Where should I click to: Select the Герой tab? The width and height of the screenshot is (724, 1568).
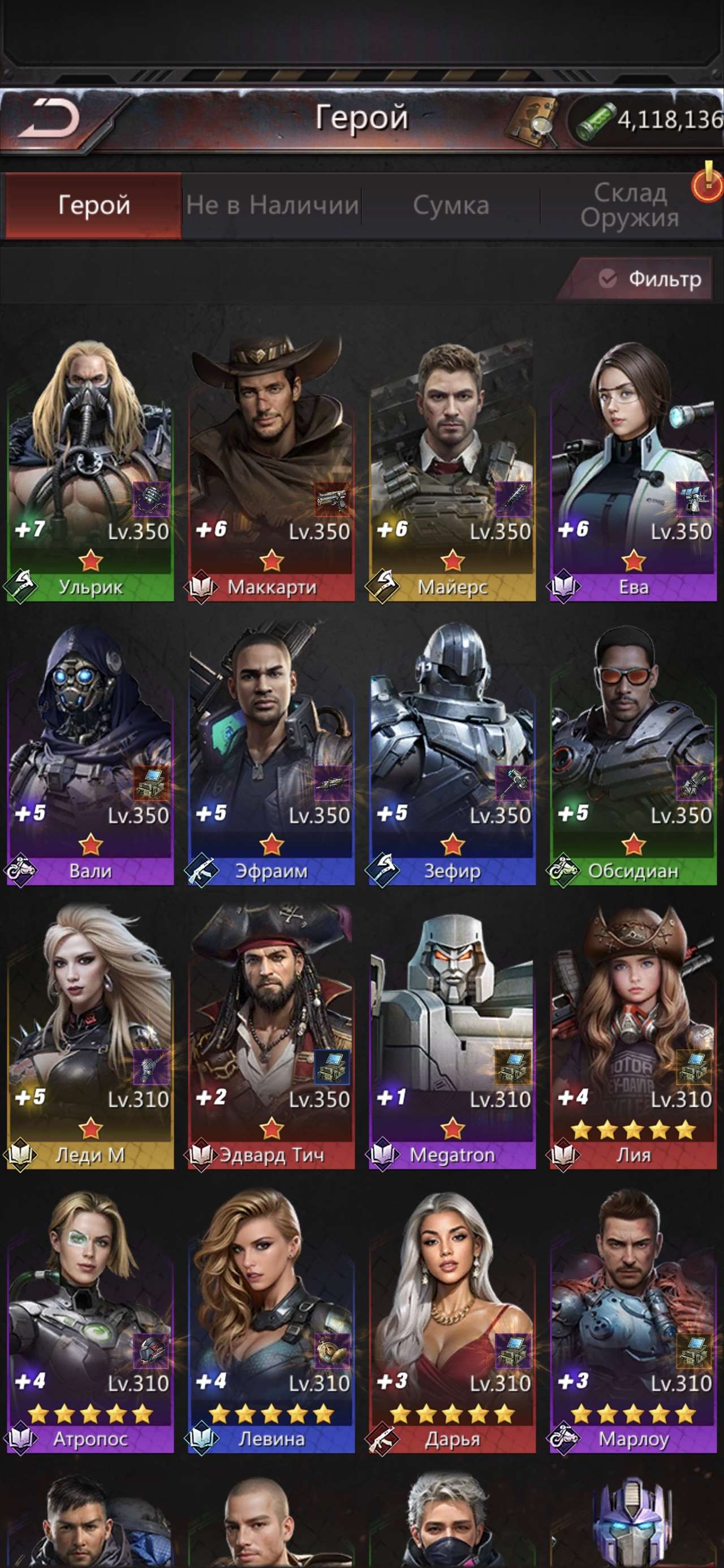click(x=94, y=206)
